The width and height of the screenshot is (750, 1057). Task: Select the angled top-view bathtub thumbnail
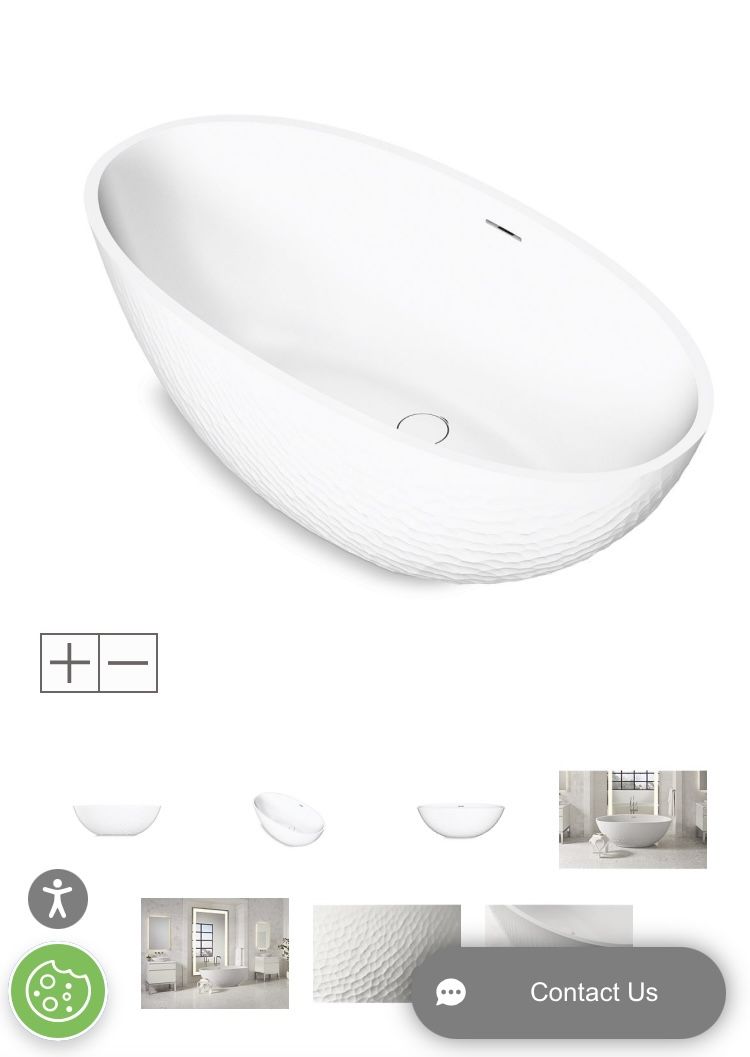pos(288,817)
